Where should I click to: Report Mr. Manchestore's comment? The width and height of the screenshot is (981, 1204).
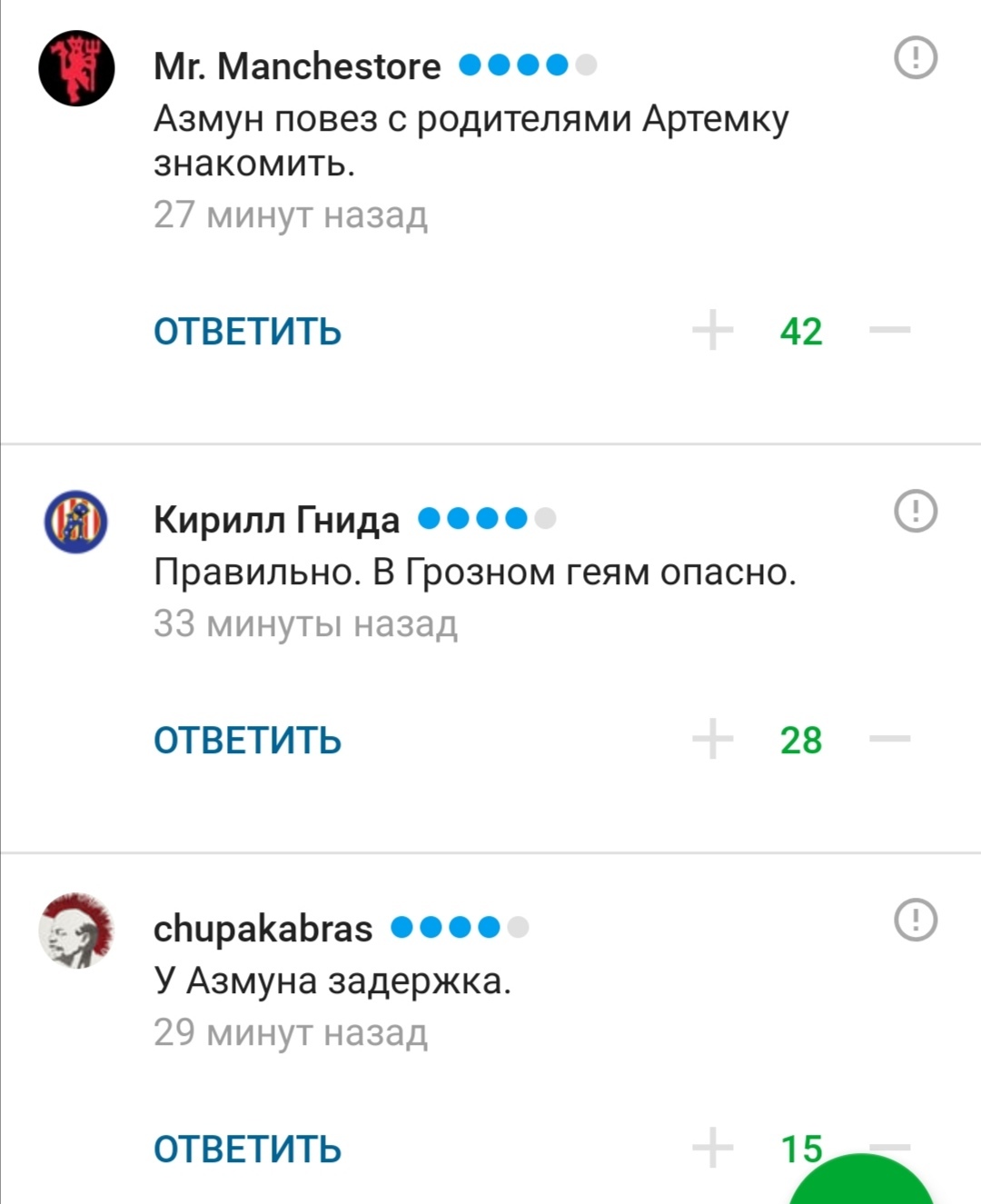[916, 57]
